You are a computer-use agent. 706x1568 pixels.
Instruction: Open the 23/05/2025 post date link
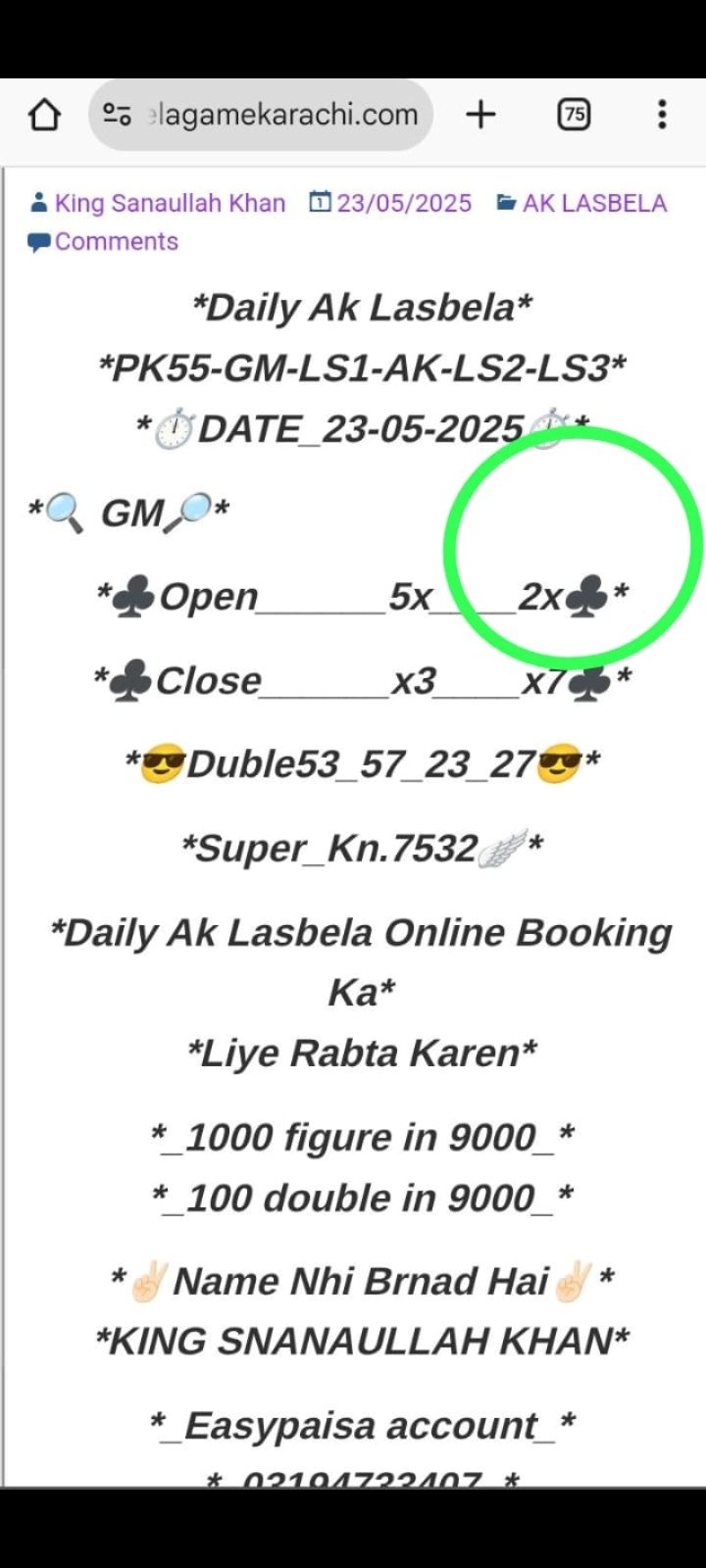pyautogui.click(x=403, y=203)
